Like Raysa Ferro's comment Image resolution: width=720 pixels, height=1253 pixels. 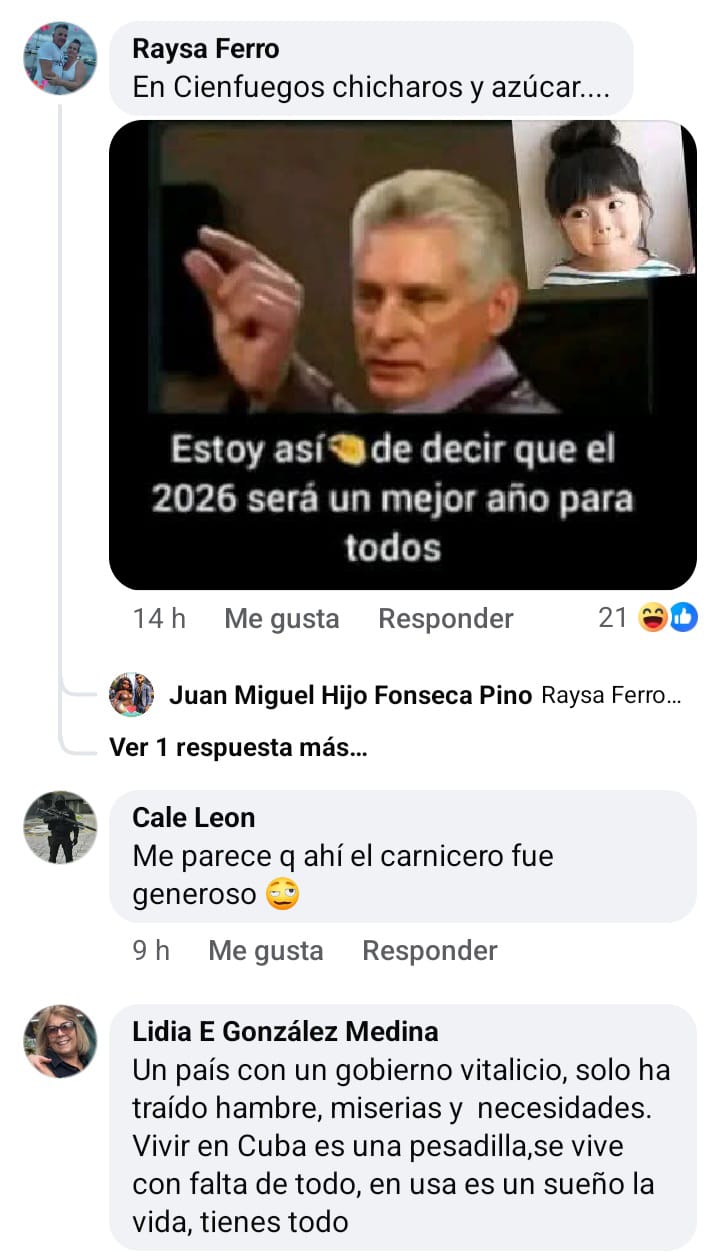coord(281,619)
